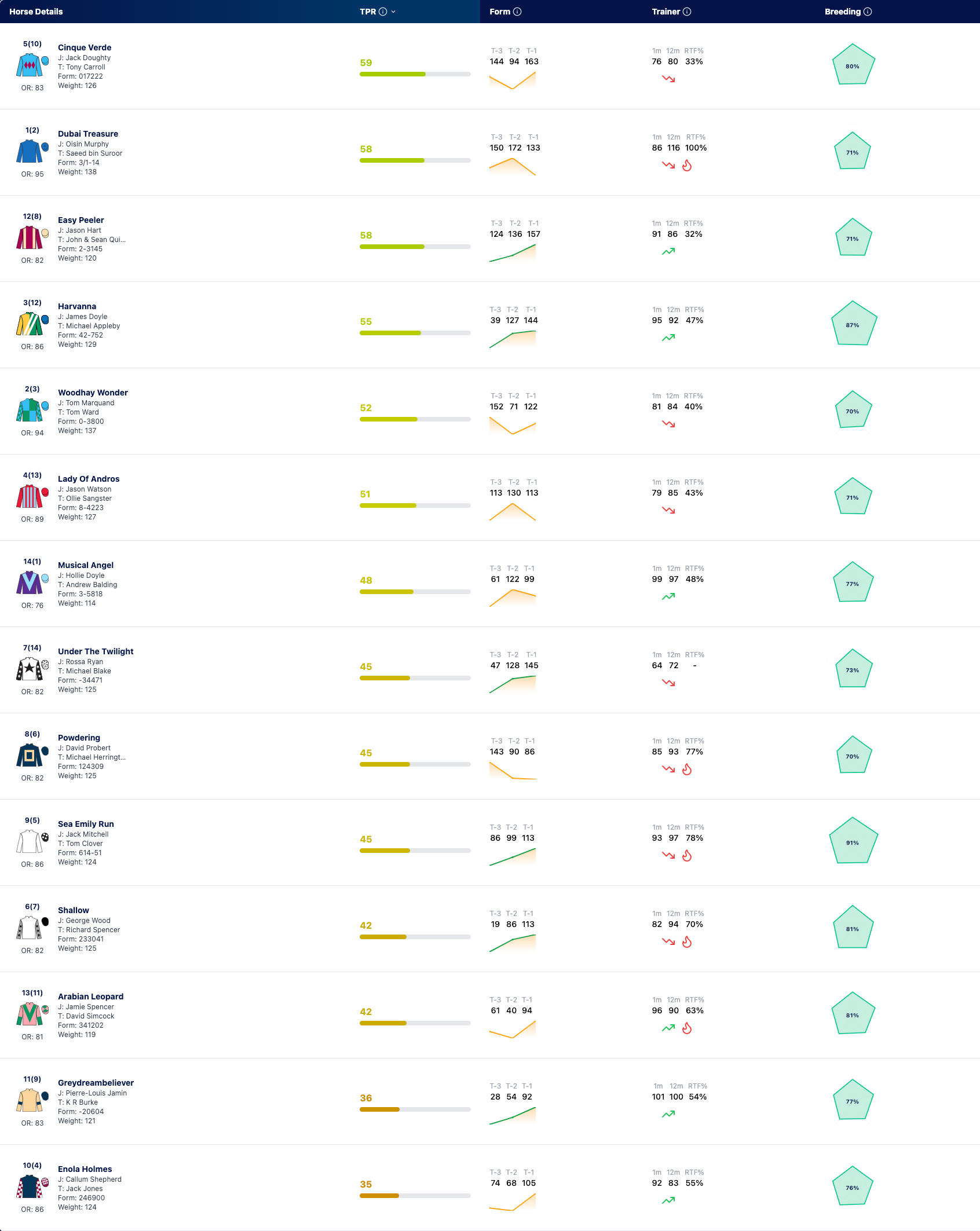The height and width of the screenshot is (1231, 980).
Task: Open the Shallow horse profile
Action: [74, 910]
